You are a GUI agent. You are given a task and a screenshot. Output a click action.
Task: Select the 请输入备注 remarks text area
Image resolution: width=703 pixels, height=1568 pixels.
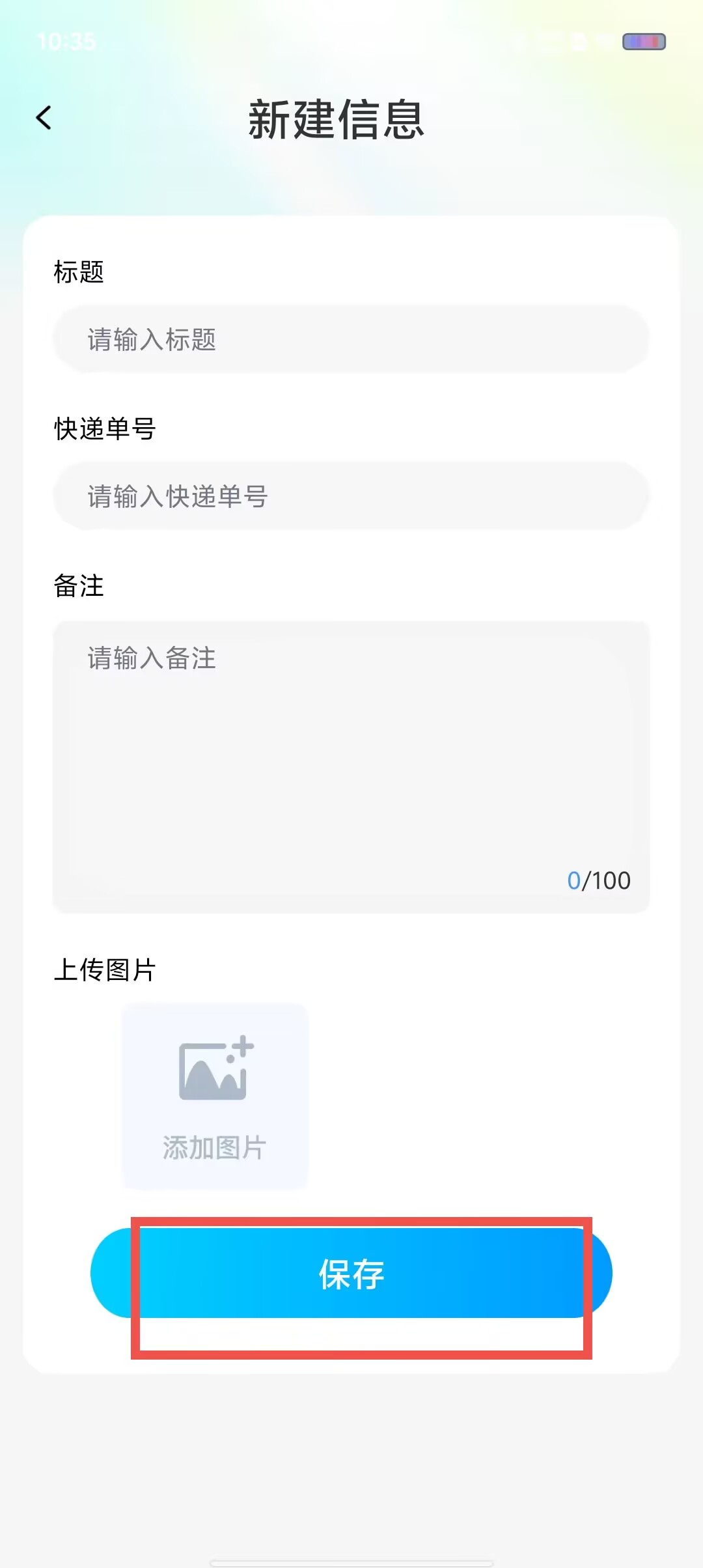(x=351, y=766)
